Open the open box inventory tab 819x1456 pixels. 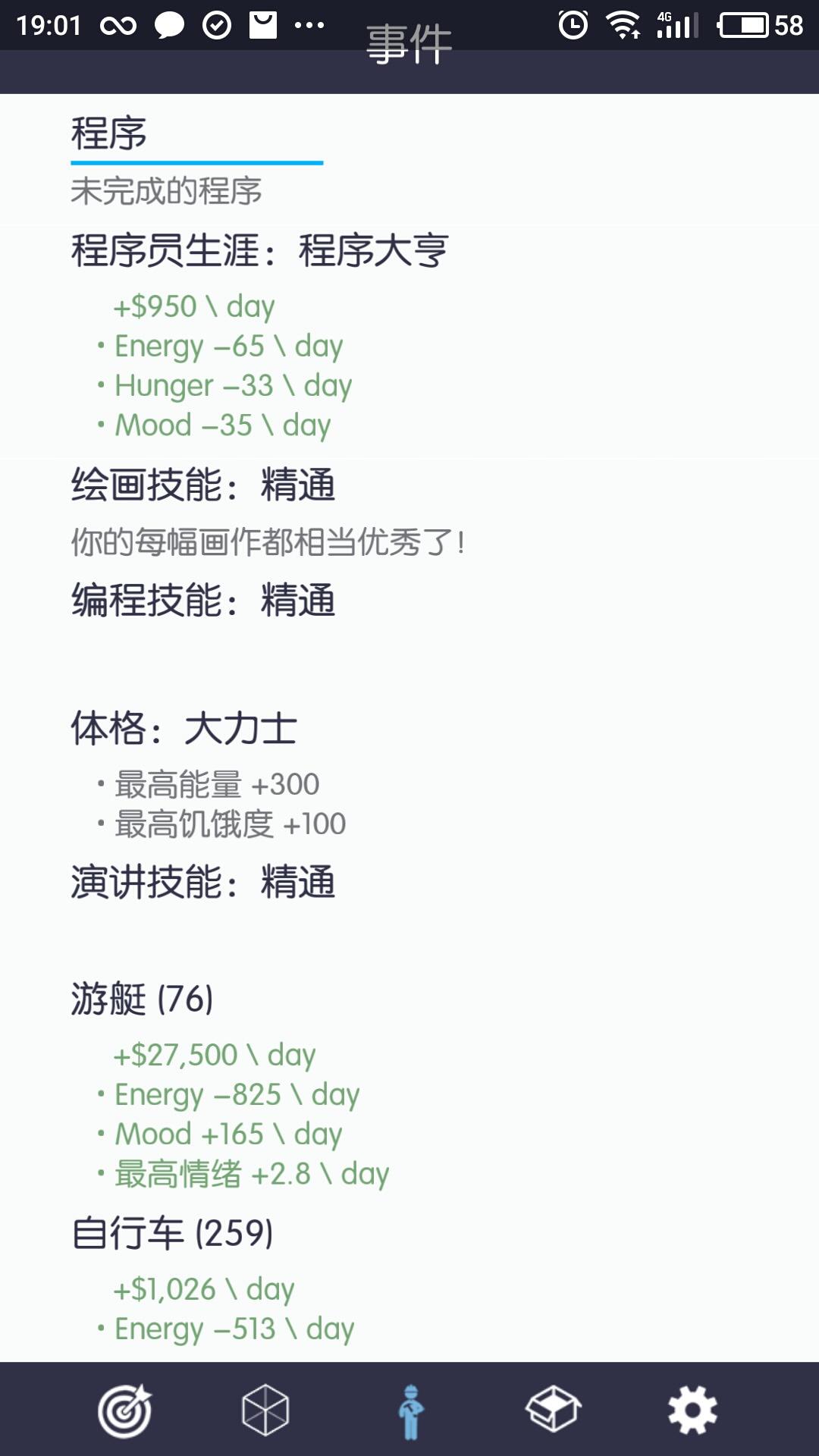[554, 1410]
